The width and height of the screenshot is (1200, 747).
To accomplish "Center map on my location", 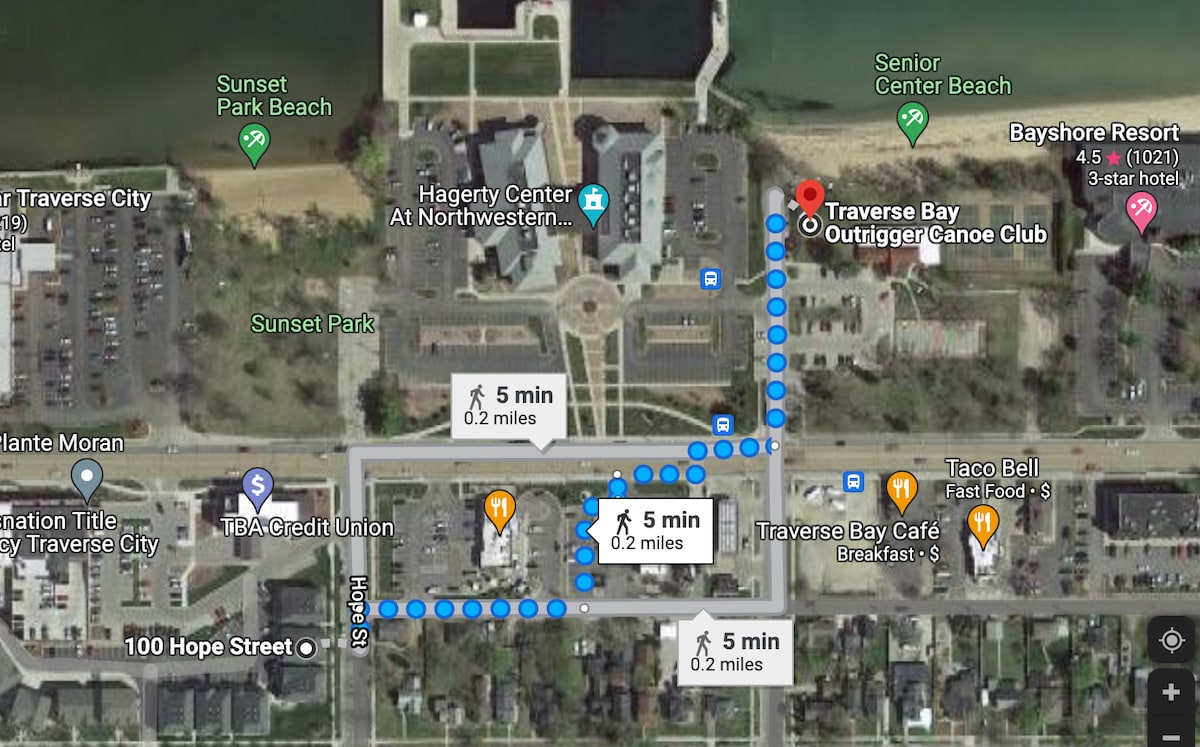I will 1171,640.
